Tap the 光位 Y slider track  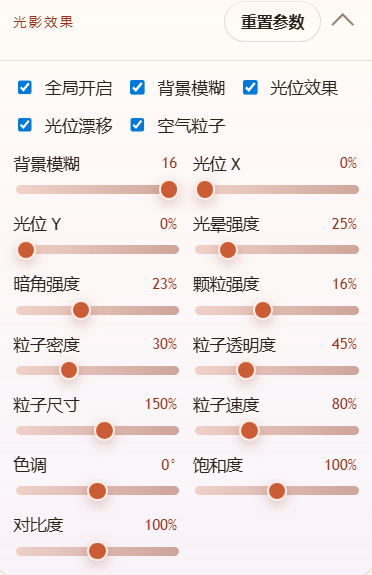point(97,250)
